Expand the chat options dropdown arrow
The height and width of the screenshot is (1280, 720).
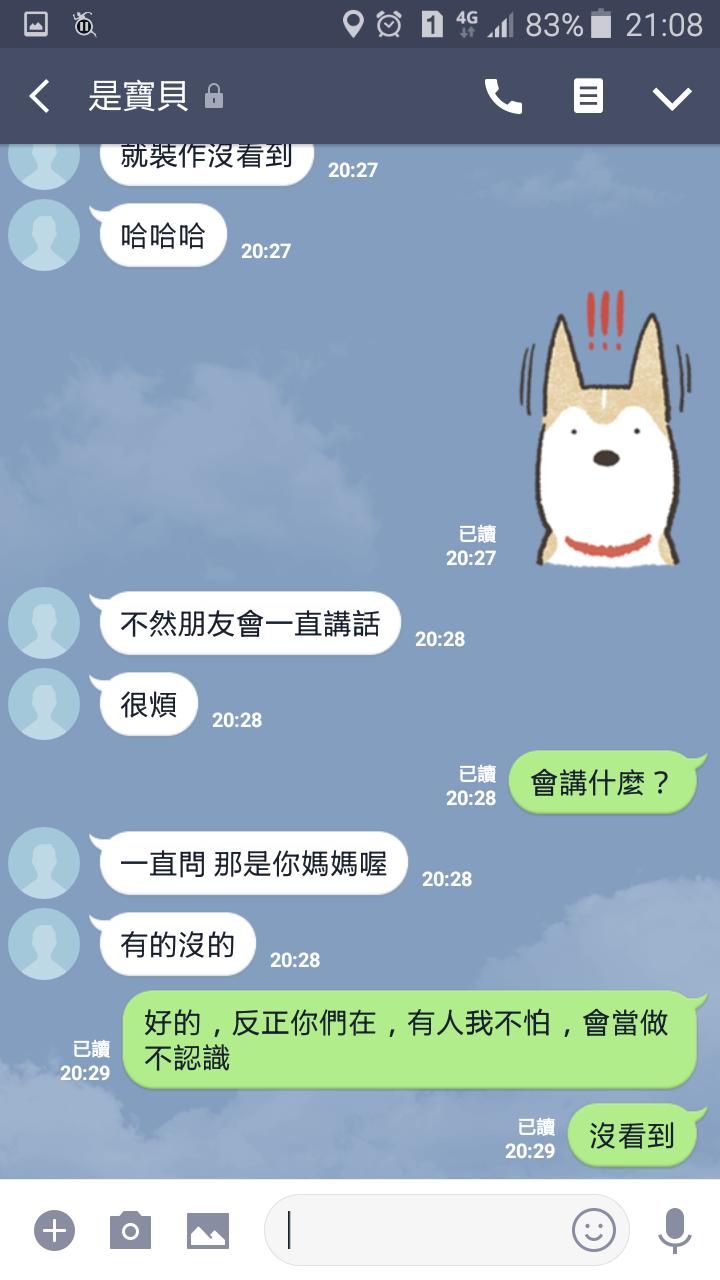pyautogui.click(x=672, y=97)
